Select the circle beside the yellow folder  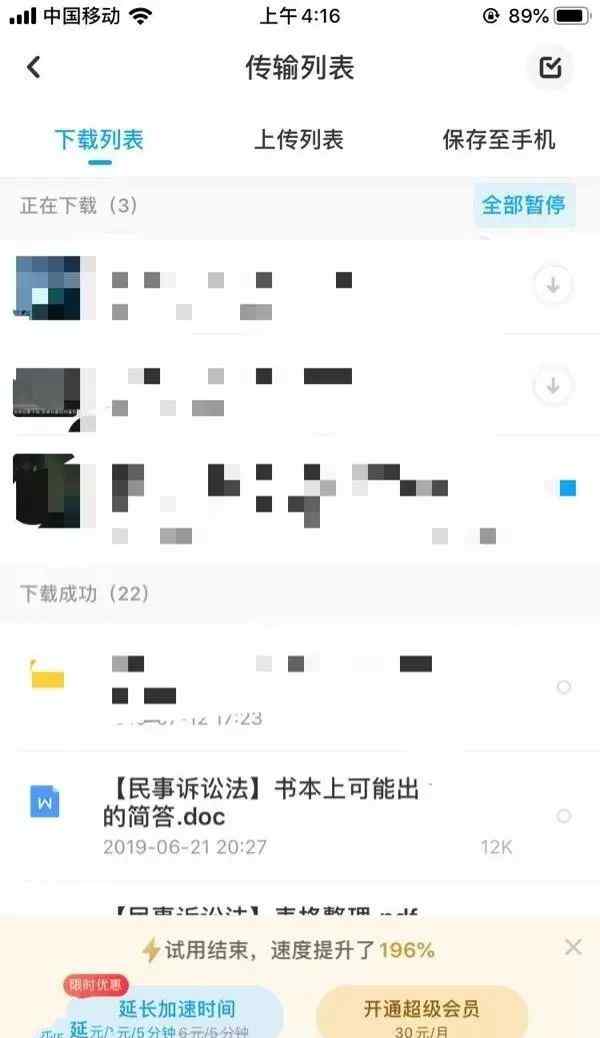click(563, 687)
